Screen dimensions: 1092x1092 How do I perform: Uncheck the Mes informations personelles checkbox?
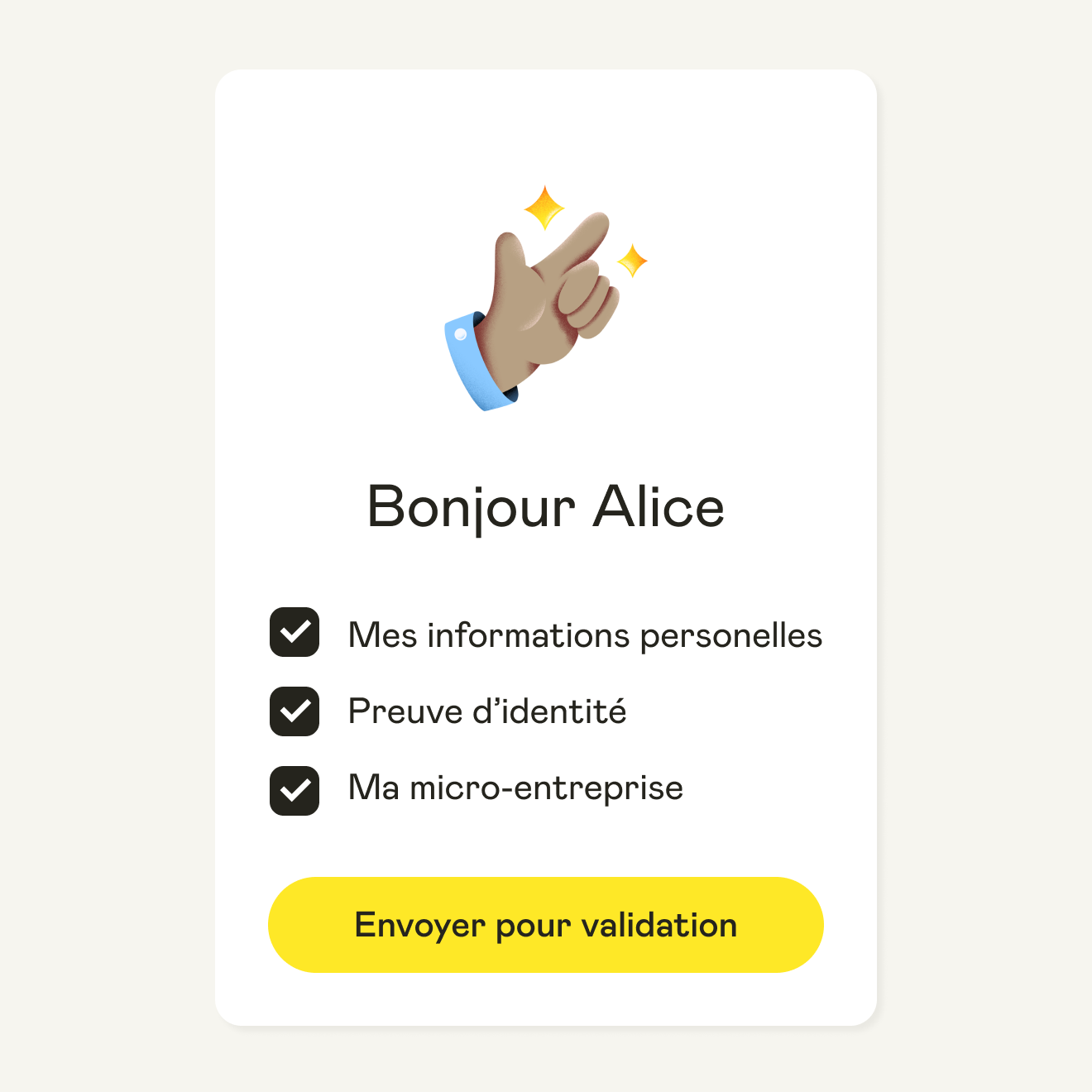pos(295,632)
